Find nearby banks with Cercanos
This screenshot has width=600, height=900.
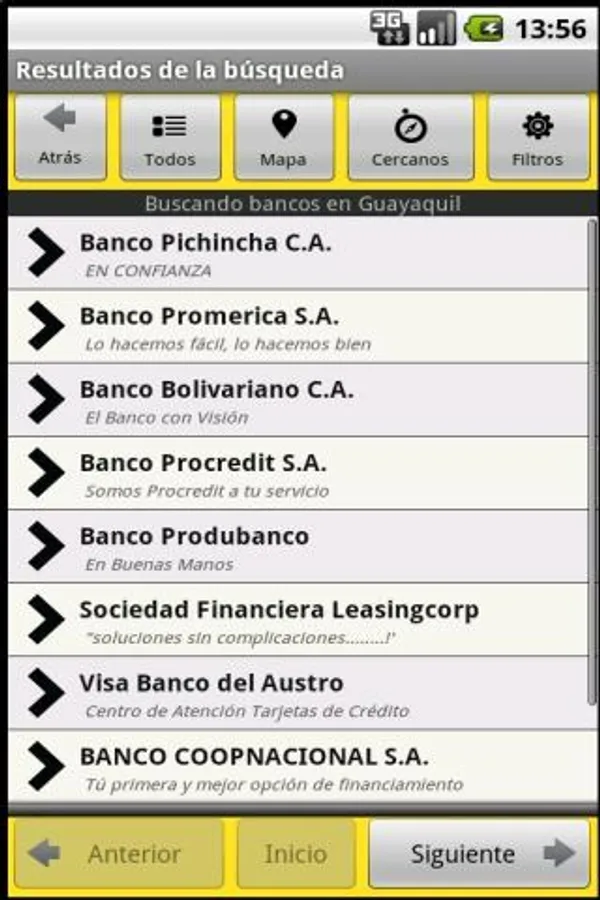tap(410, 138)
